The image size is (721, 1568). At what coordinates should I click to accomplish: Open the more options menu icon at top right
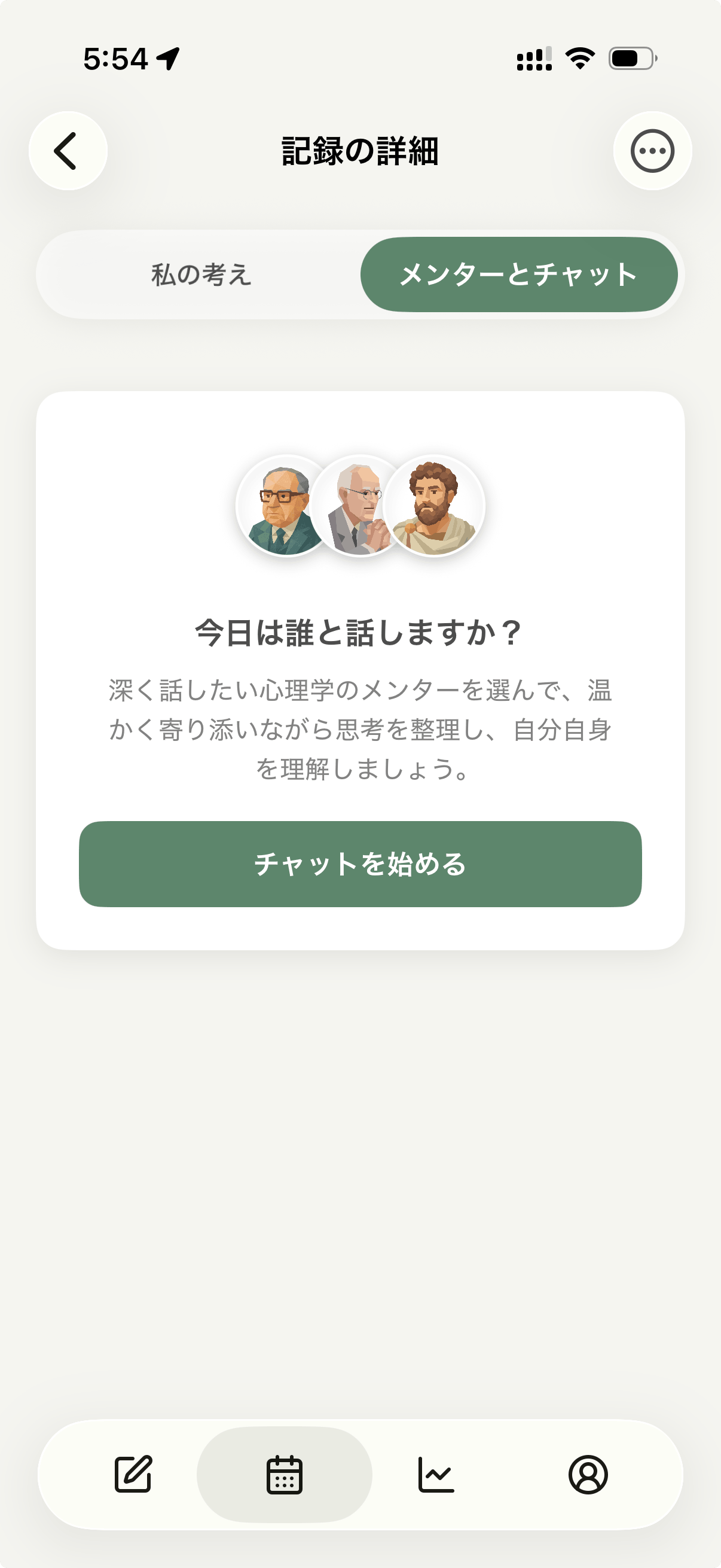(x=652, y=151)
